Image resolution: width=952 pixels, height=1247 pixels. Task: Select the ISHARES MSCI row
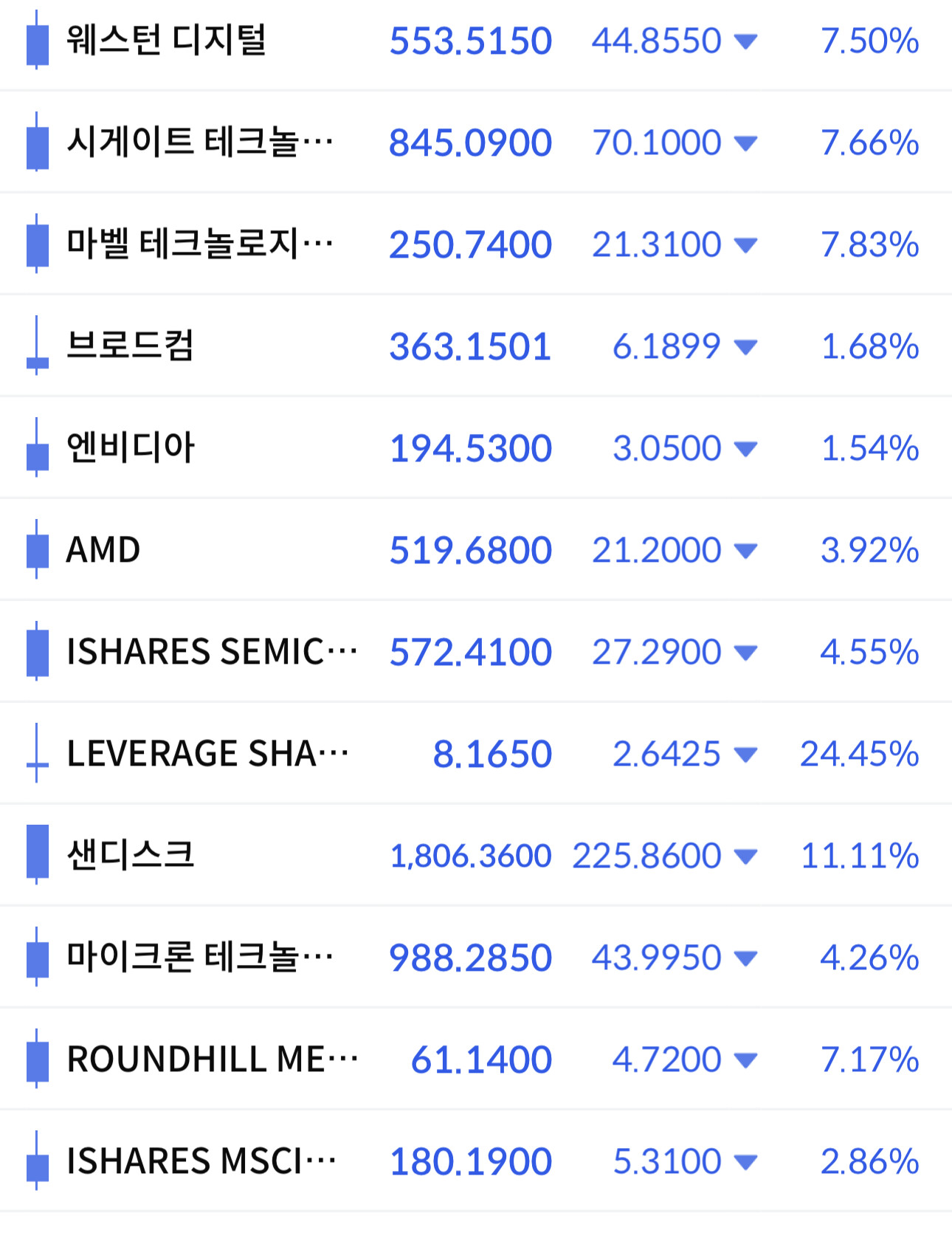point(476,1161)
